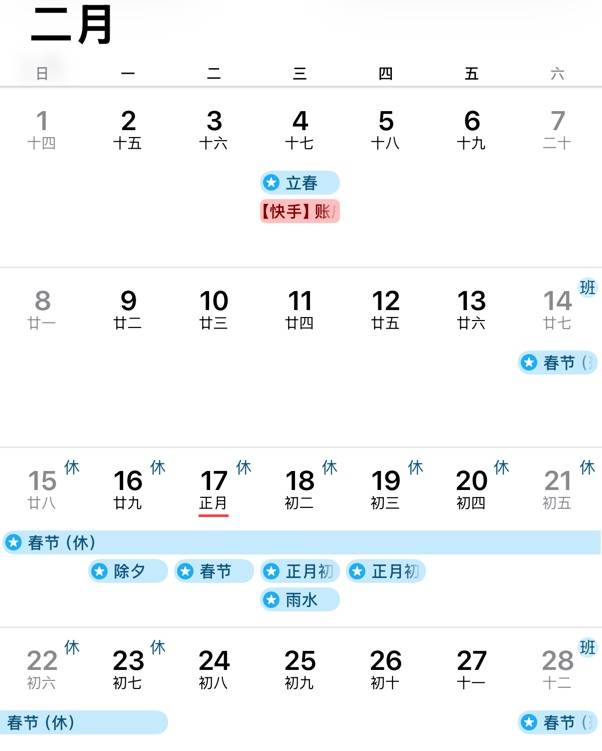Image resolution: width=602 pixels, height=751 pixels.
Task: Select February 17, today's date
Action: pyautogui.click(x=214, y=488)
